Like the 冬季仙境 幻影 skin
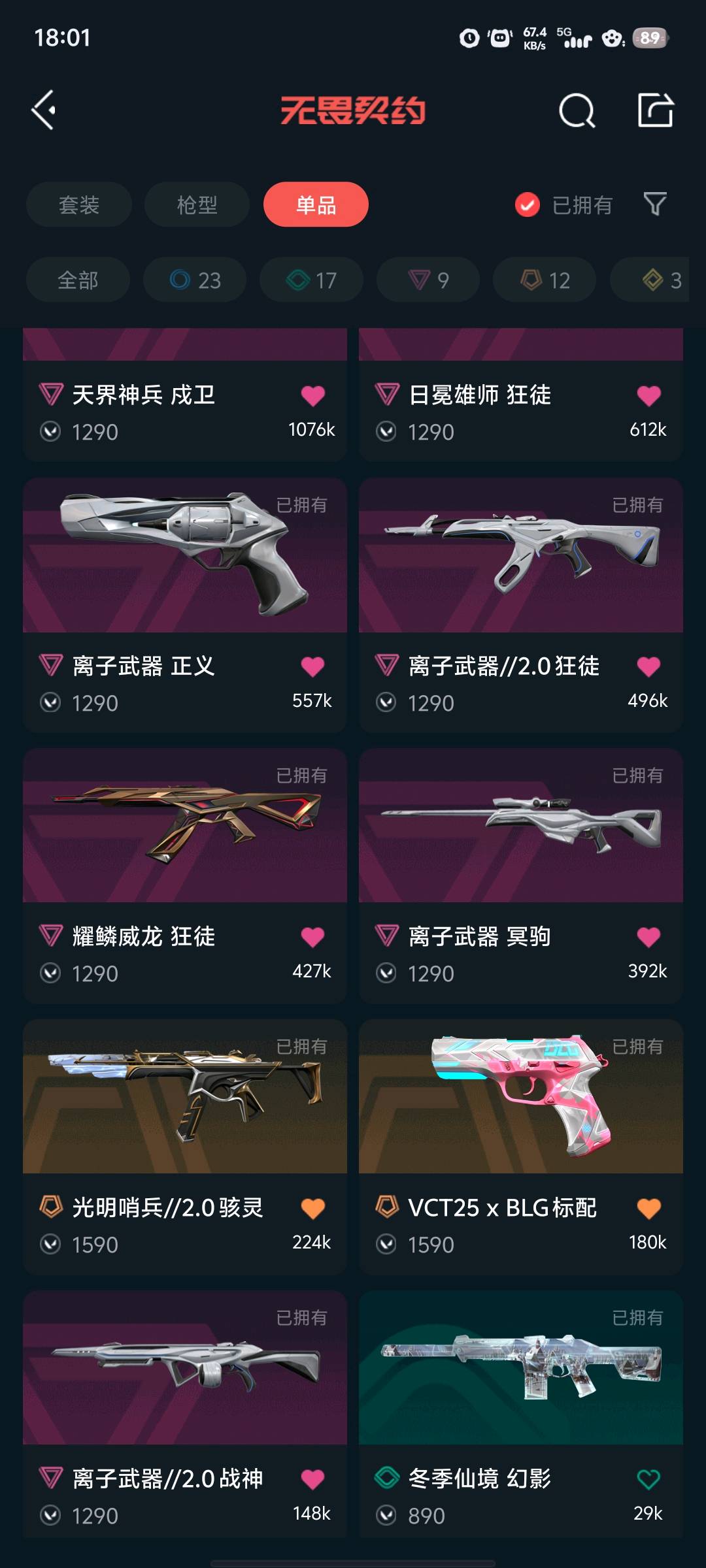Viewport: 706px width, 1568px height. tap(648, 1479)
